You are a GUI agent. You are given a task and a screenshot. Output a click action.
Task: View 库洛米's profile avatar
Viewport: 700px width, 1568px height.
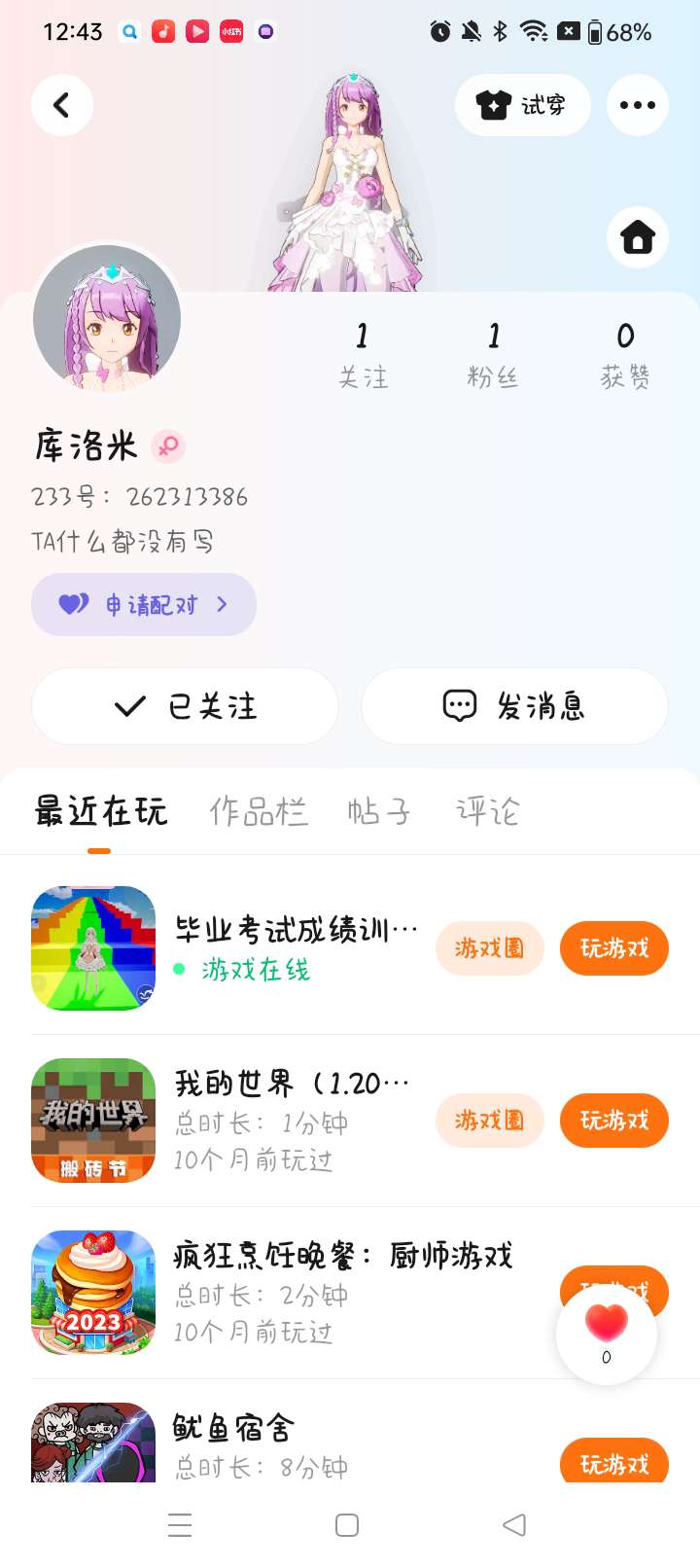(107, 319)
